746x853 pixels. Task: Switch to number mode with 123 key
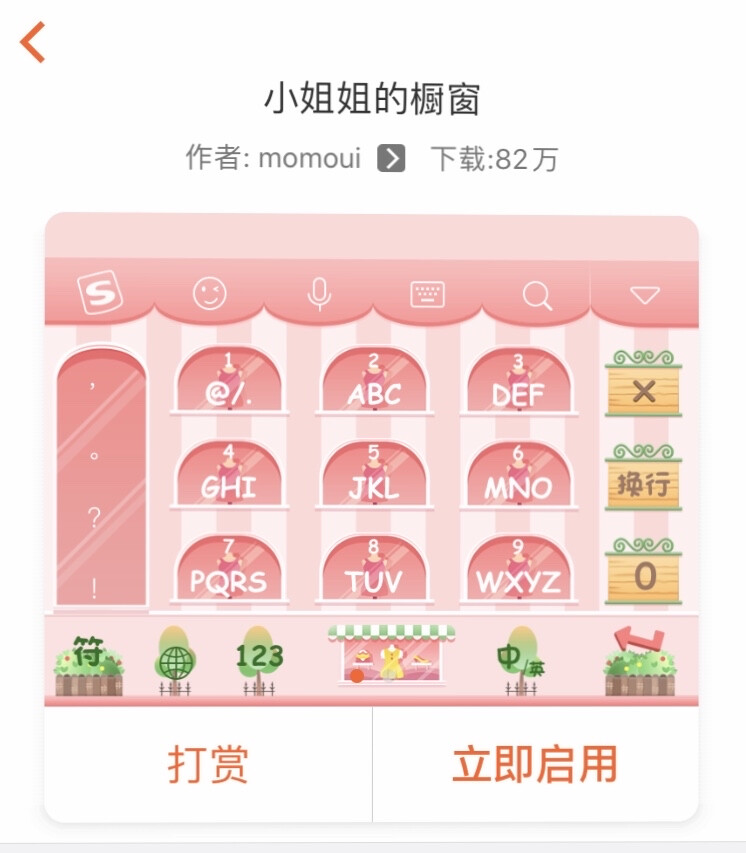(258, 657)
